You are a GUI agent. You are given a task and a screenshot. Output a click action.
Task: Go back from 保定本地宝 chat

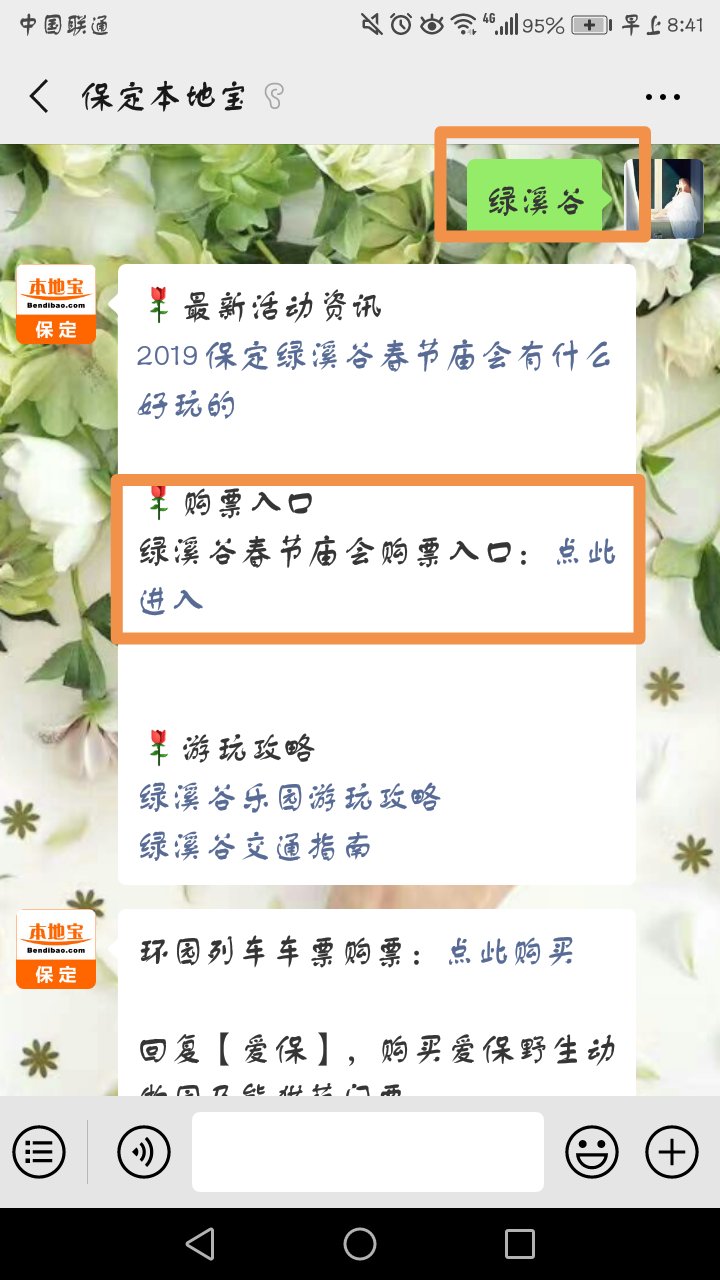(x=39, y=97)
